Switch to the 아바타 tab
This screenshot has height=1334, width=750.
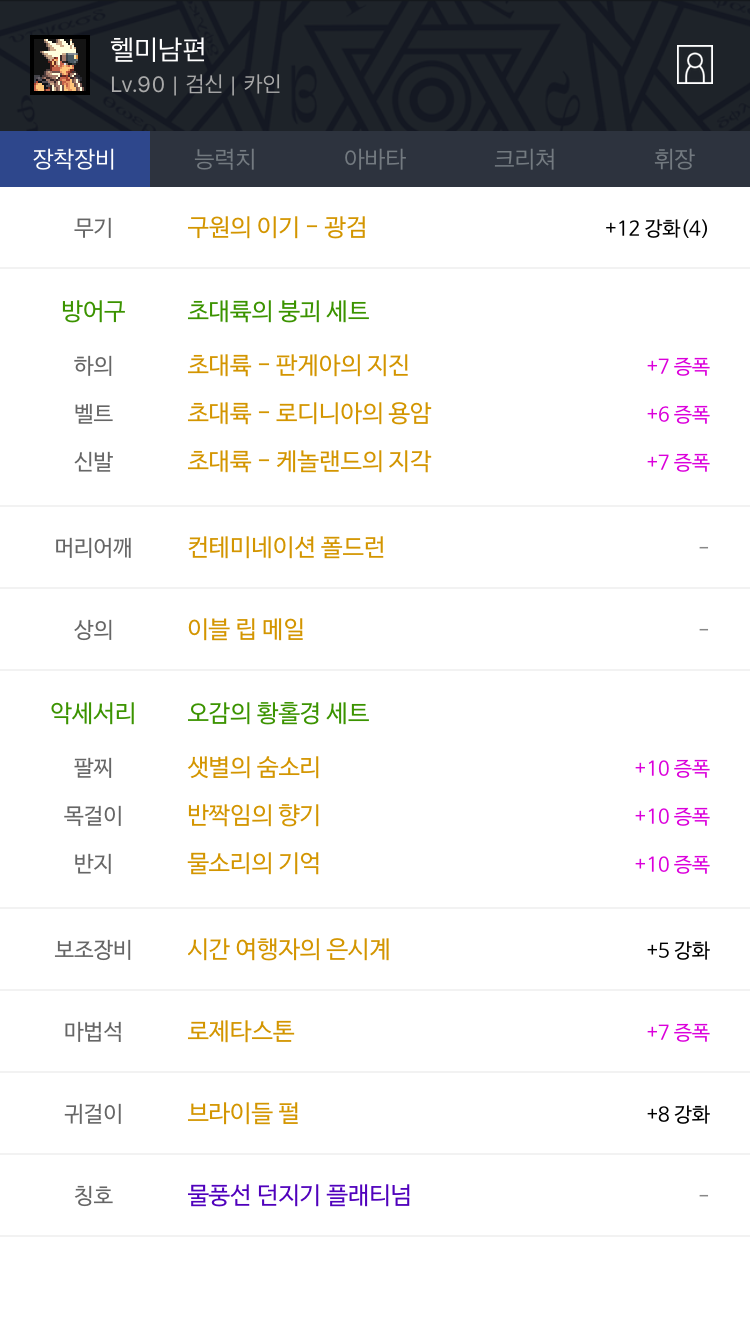point(375,159)
